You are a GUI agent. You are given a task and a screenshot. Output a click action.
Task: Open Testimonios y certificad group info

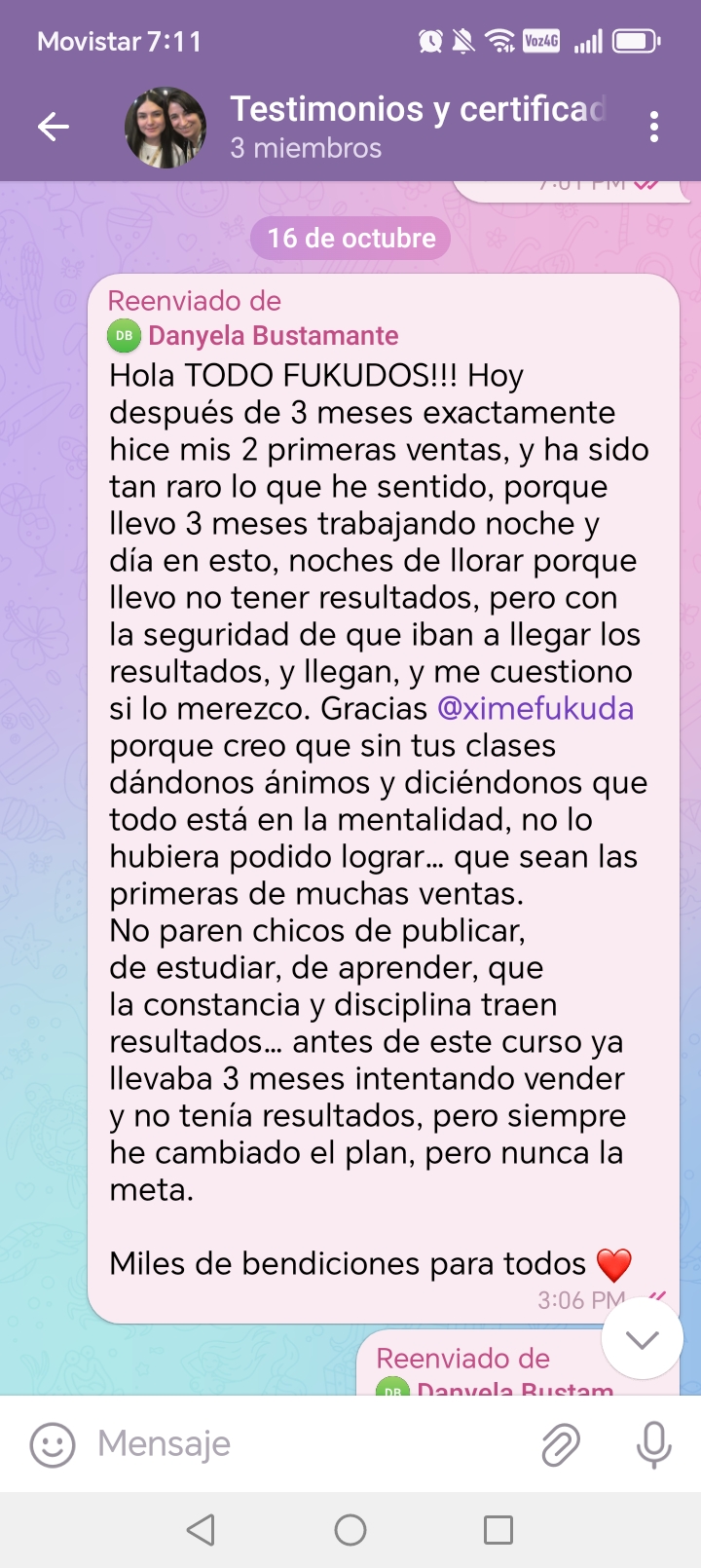point(419,127)
